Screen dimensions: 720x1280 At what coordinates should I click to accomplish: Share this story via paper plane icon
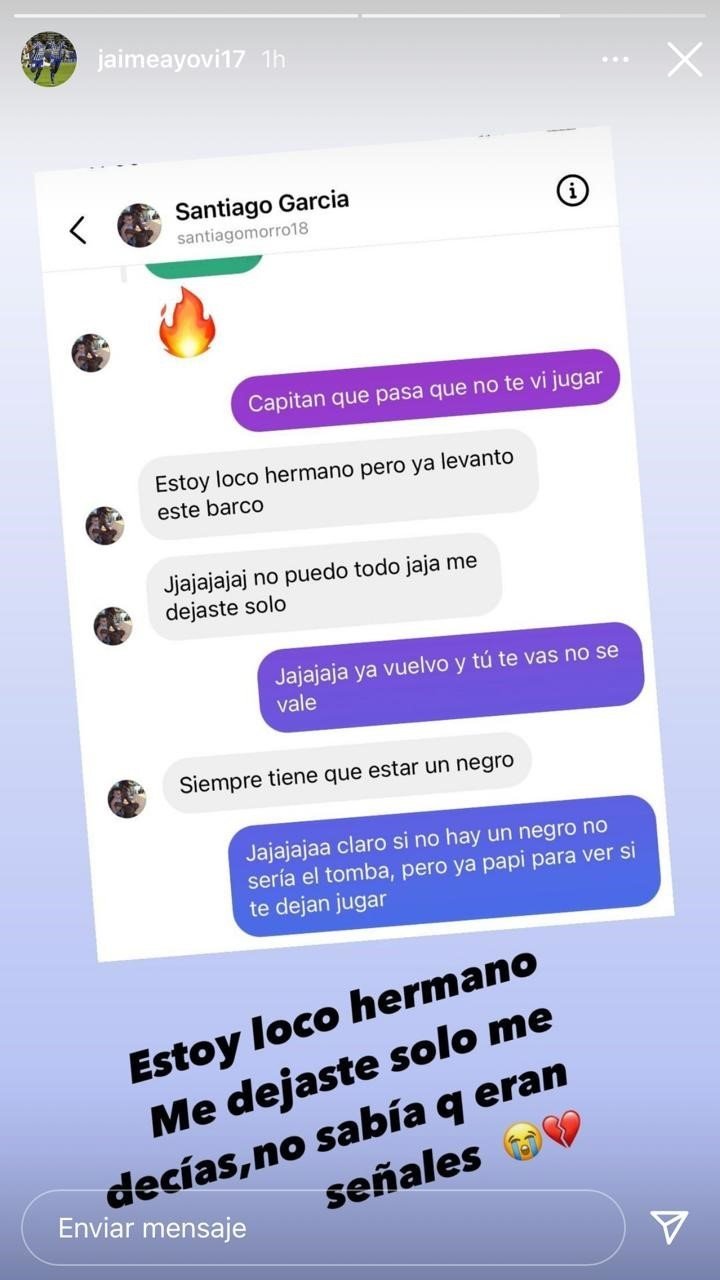[669, 1227]
